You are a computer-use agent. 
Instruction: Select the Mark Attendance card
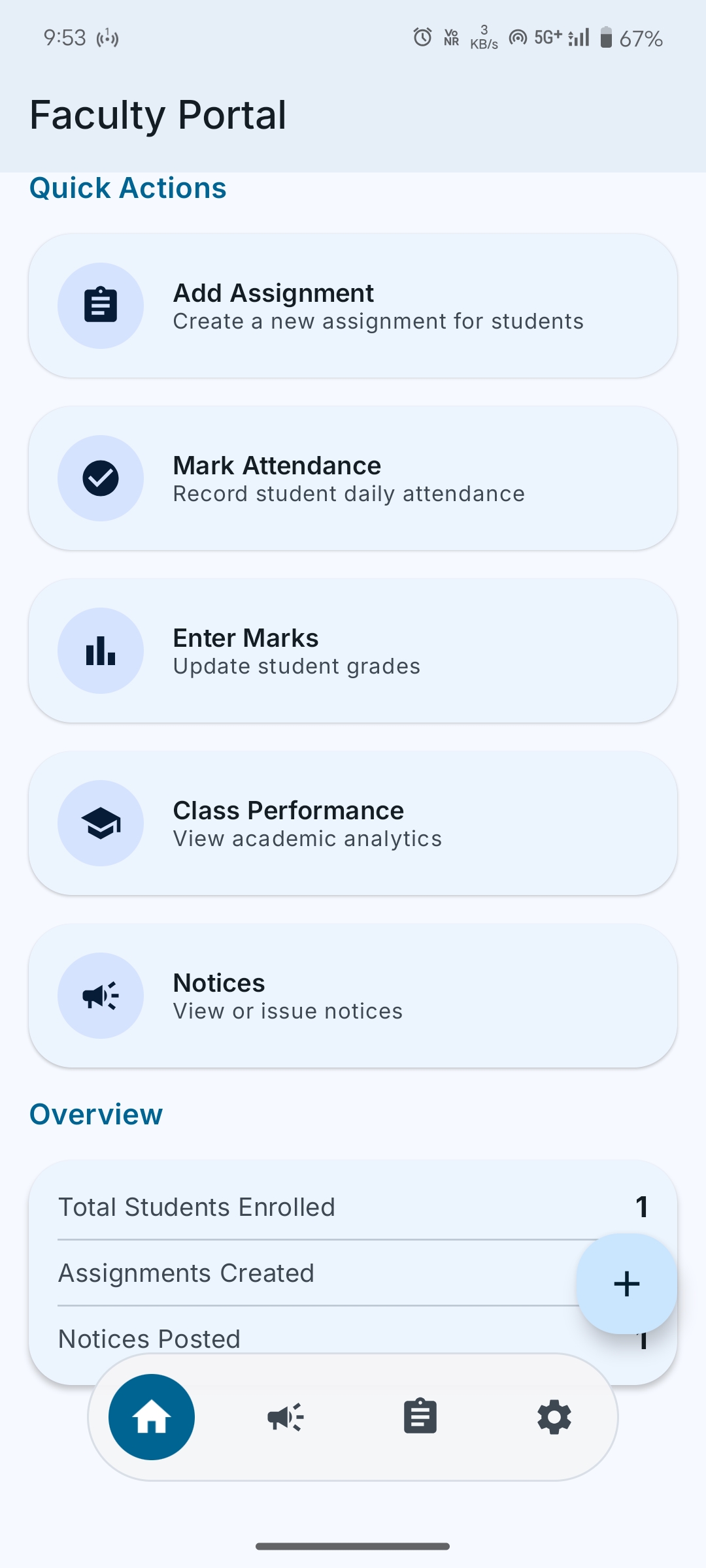point(353,478)
